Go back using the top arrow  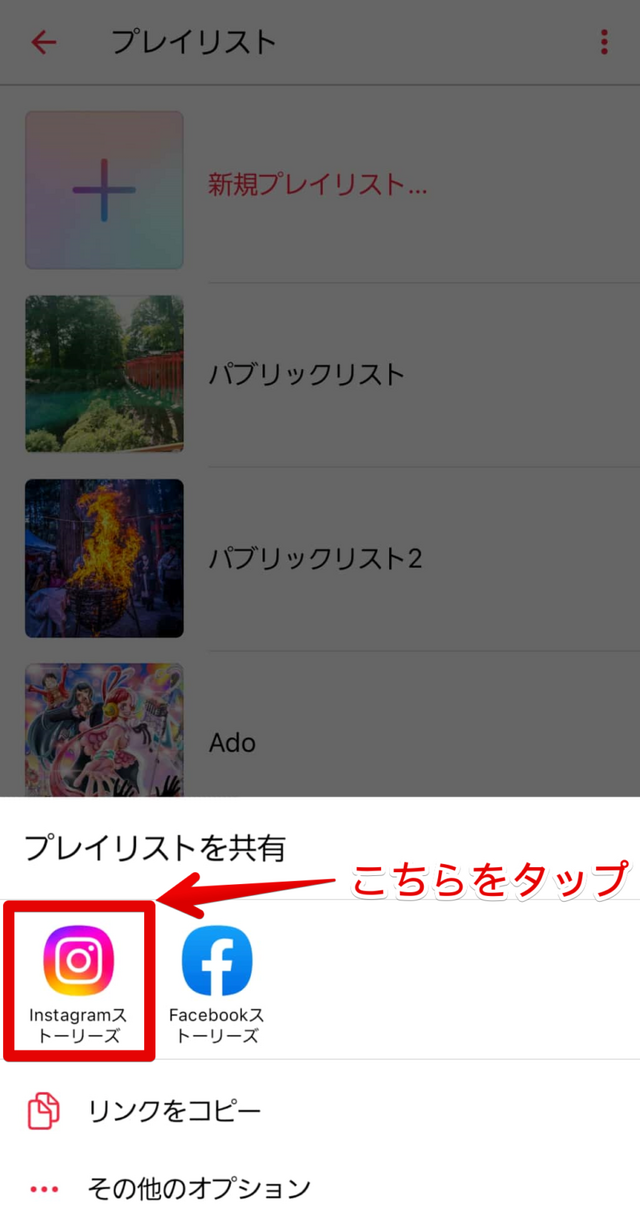pos(44,42)
